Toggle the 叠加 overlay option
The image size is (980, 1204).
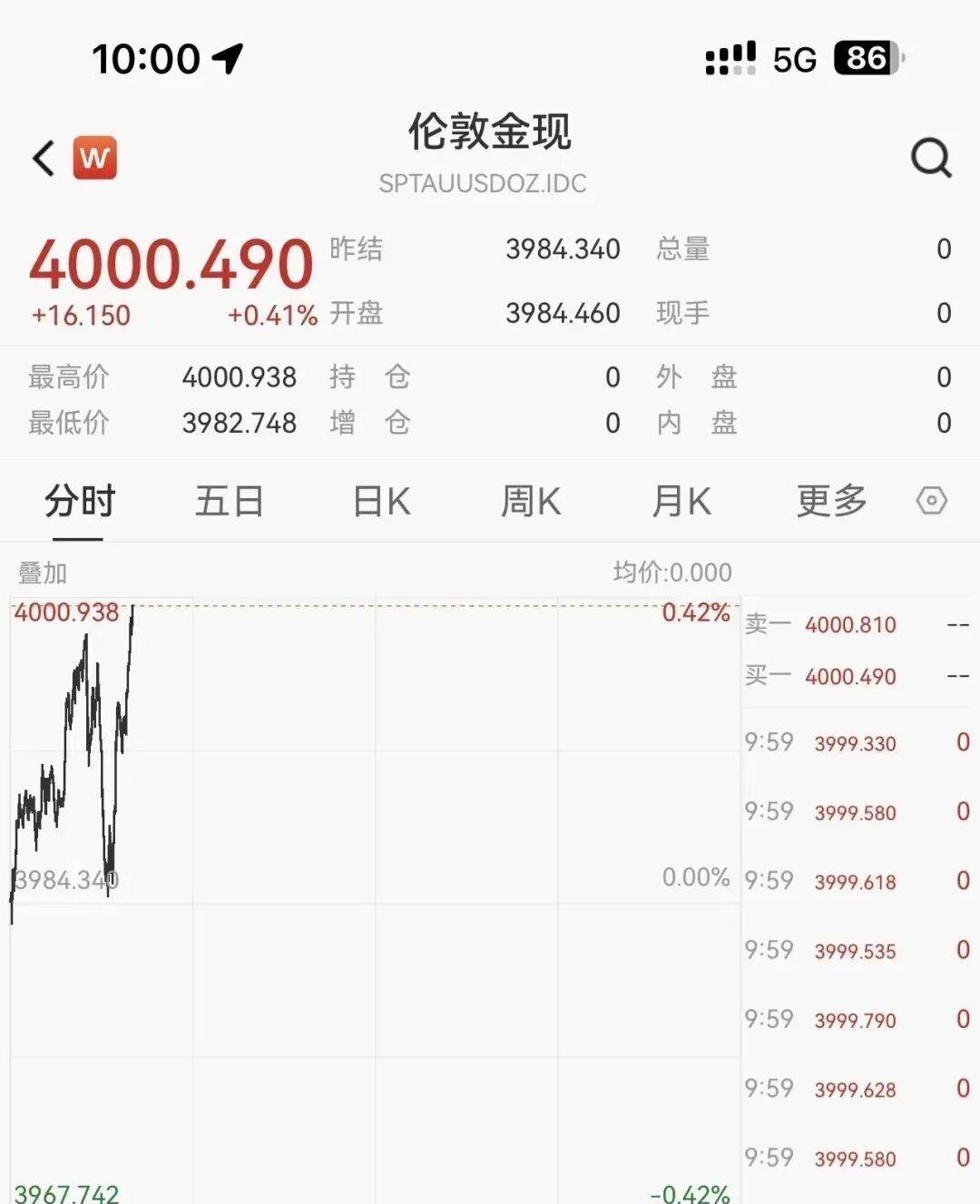click(x=41, y=573)
